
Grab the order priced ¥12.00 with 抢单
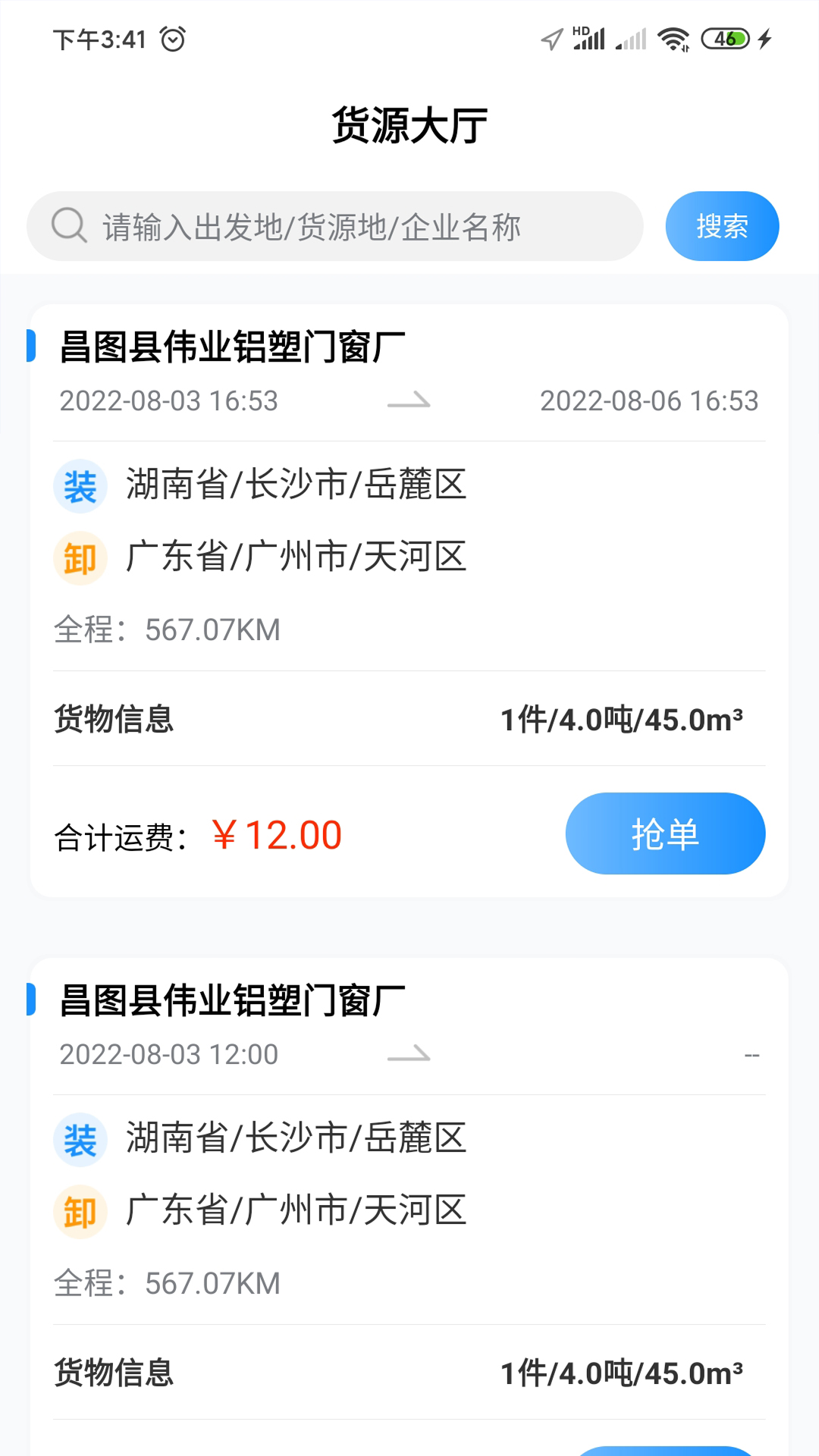coord(664,833)
